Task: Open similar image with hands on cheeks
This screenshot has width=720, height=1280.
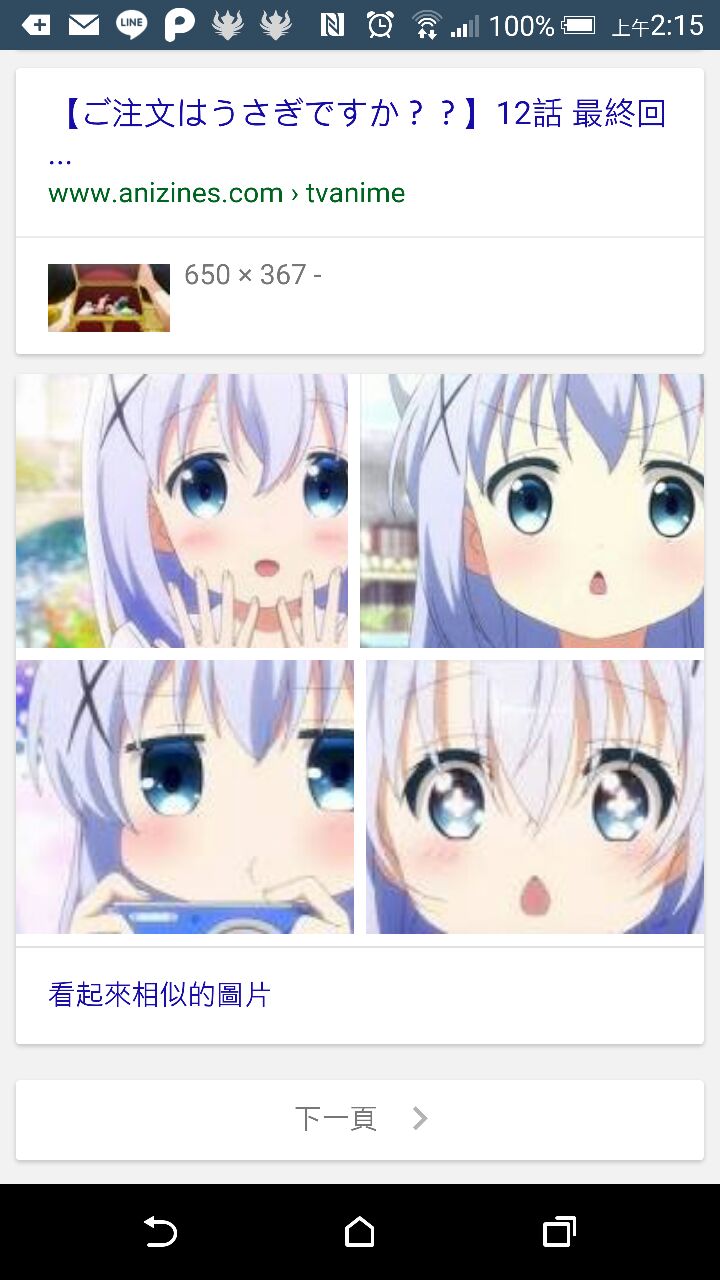Action: [x=182, y=511]
